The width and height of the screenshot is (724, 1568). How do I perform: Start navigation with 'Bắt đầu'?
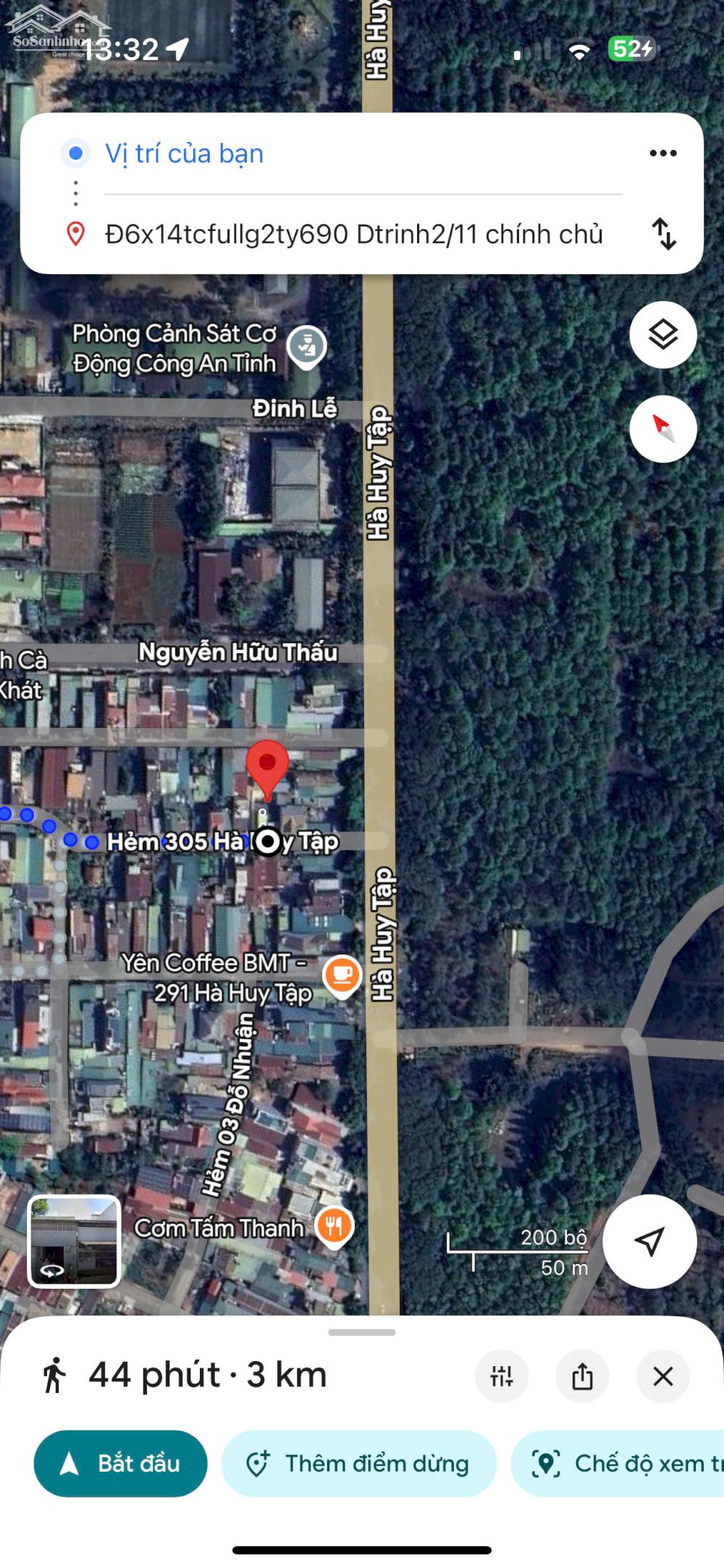point(121,1464)
